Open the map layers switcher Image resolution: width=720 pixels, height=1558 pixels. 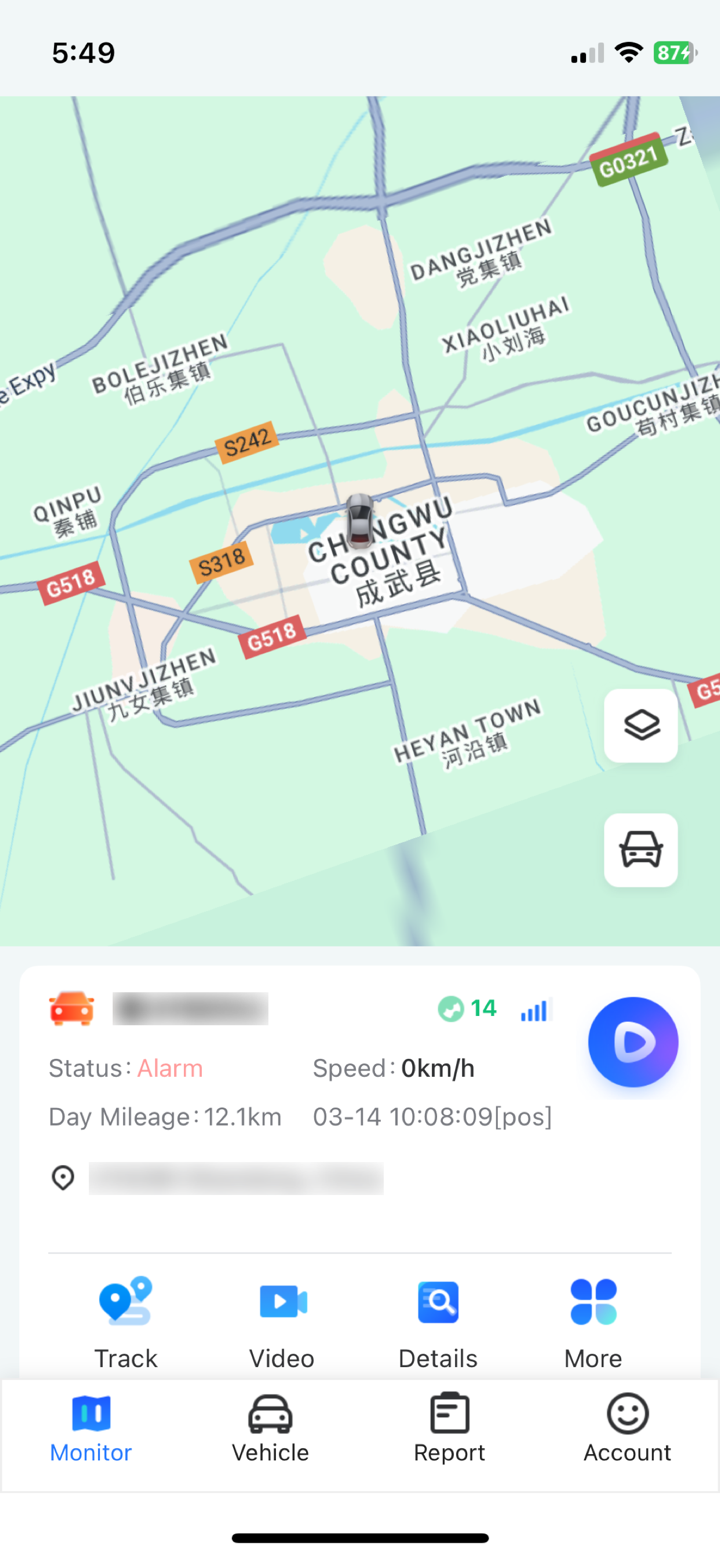(640, 726)
